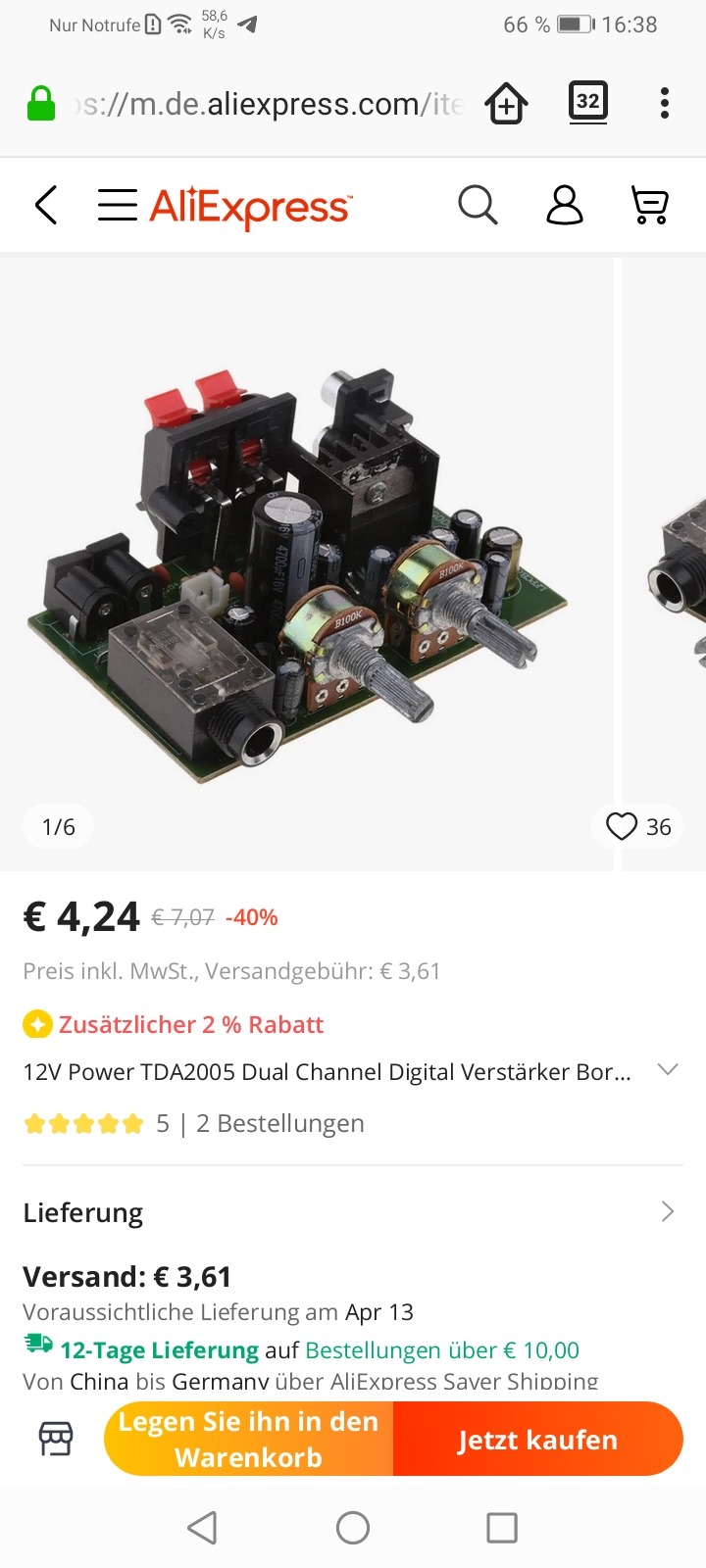Visit the seller's store icon
This screenshot has width=706, height=1568.
[x=56, y=1439]
